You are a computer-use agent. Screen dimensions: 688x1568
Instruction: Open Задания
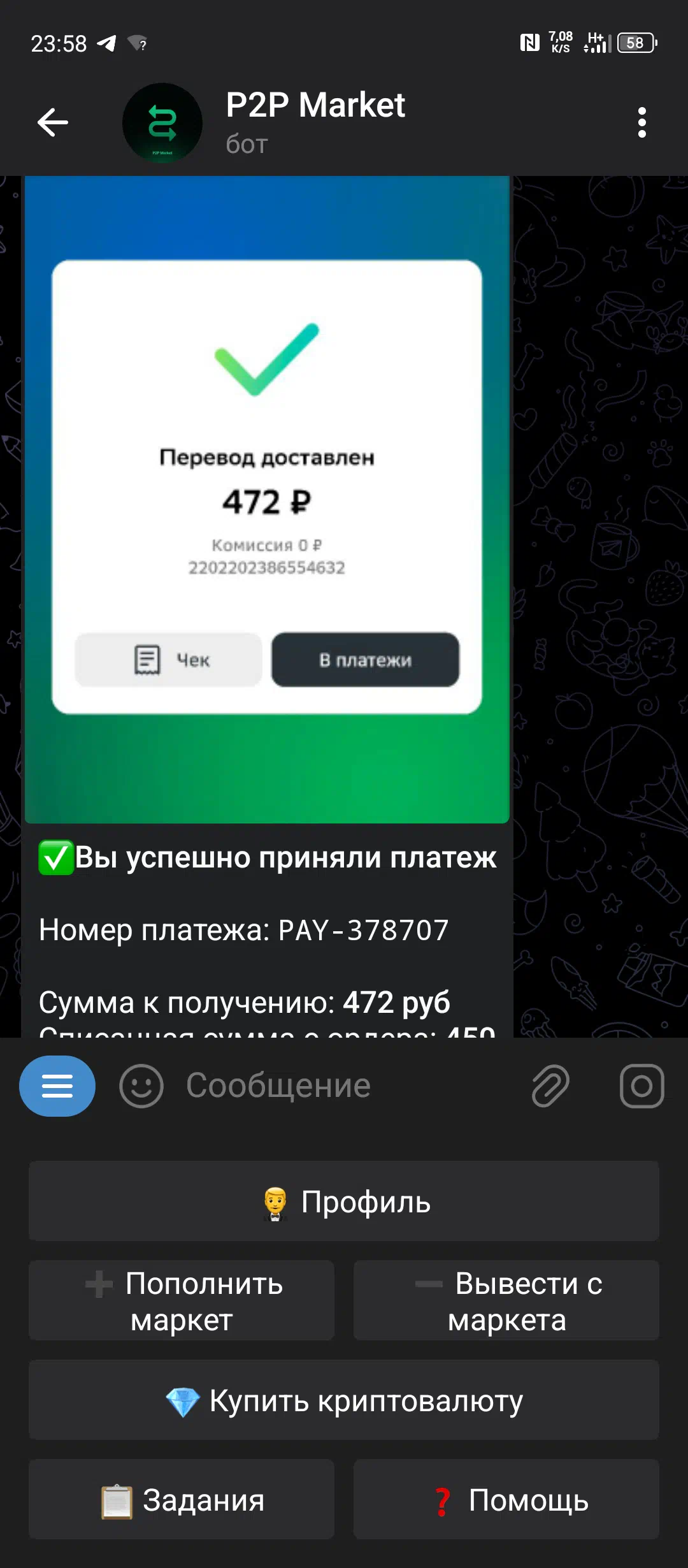tap(182, 1499)
